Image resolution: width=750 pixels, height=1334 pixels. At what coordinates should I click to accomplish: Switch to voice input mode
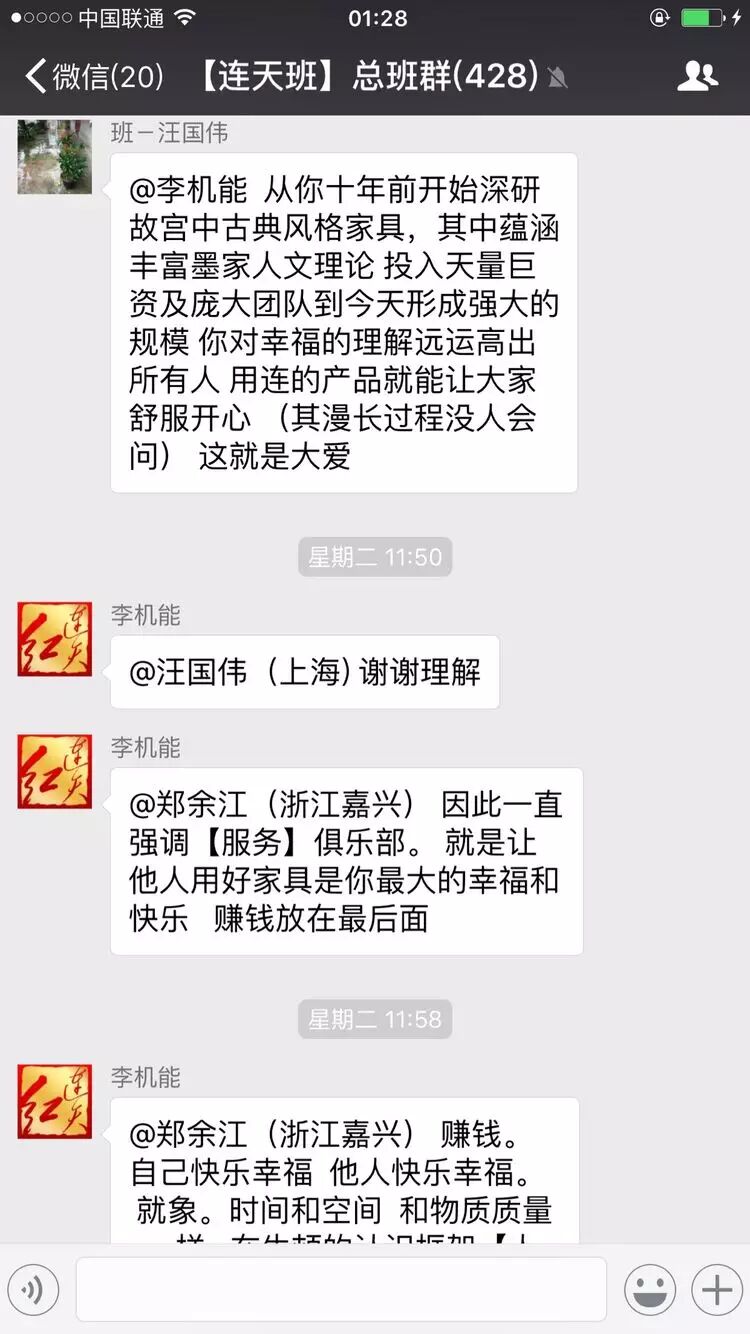pos(33,1290)
